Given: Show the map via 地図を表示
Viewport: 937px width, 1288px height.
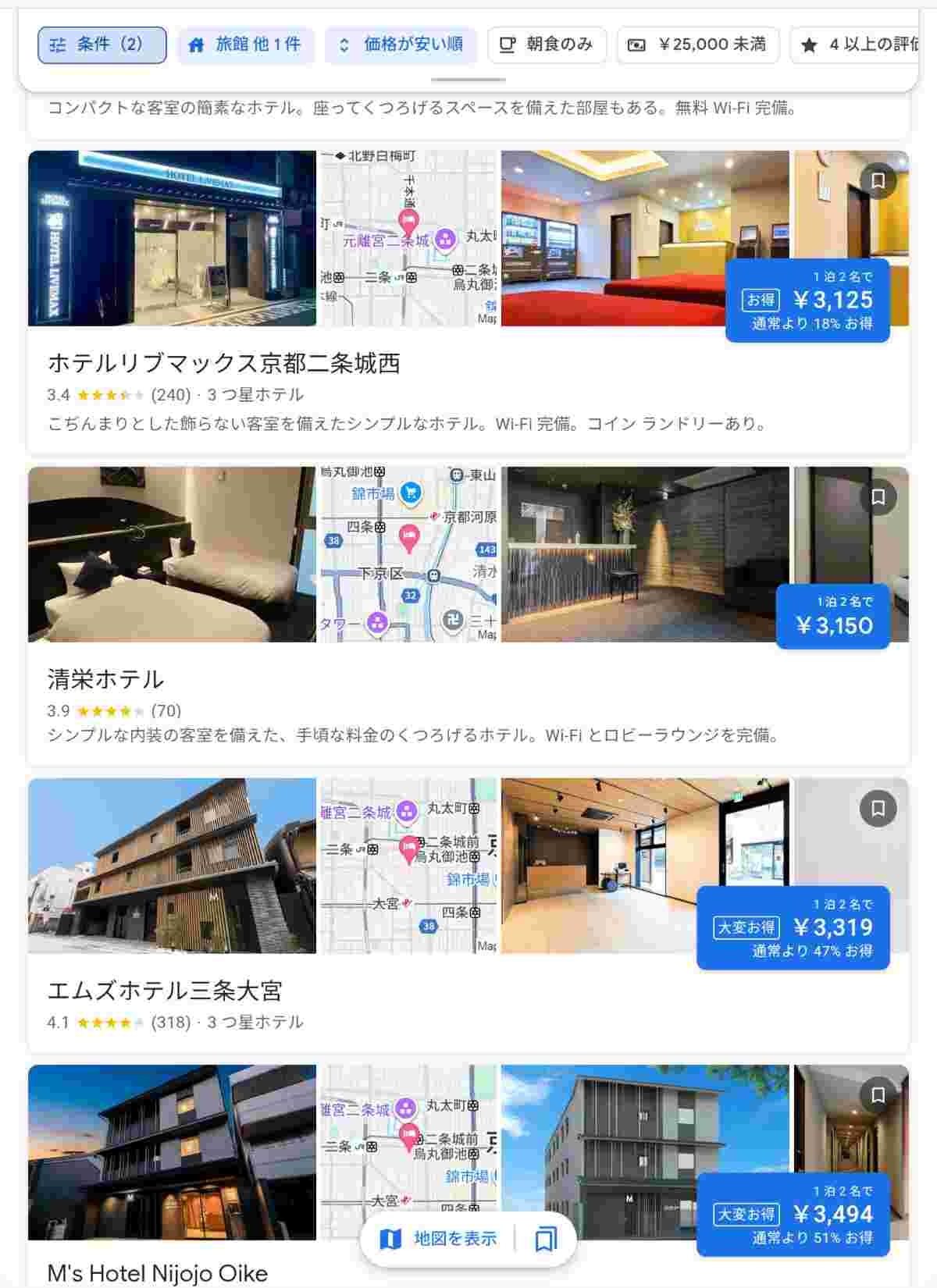Looking at the screenshot, I should [x=439, y=1239].
